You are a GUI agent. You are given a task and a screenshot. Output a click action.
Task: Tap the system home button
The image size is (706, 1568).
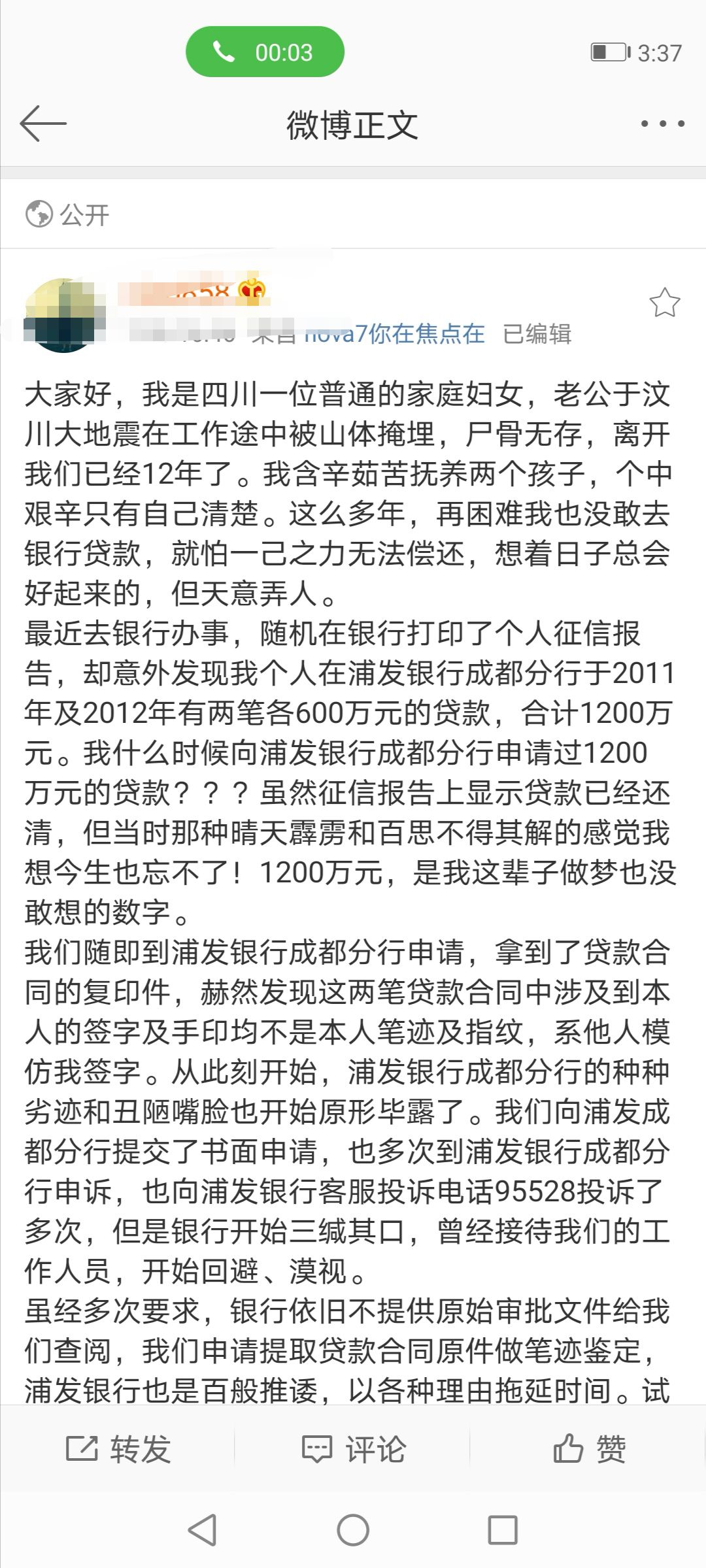click(353, 1529)
